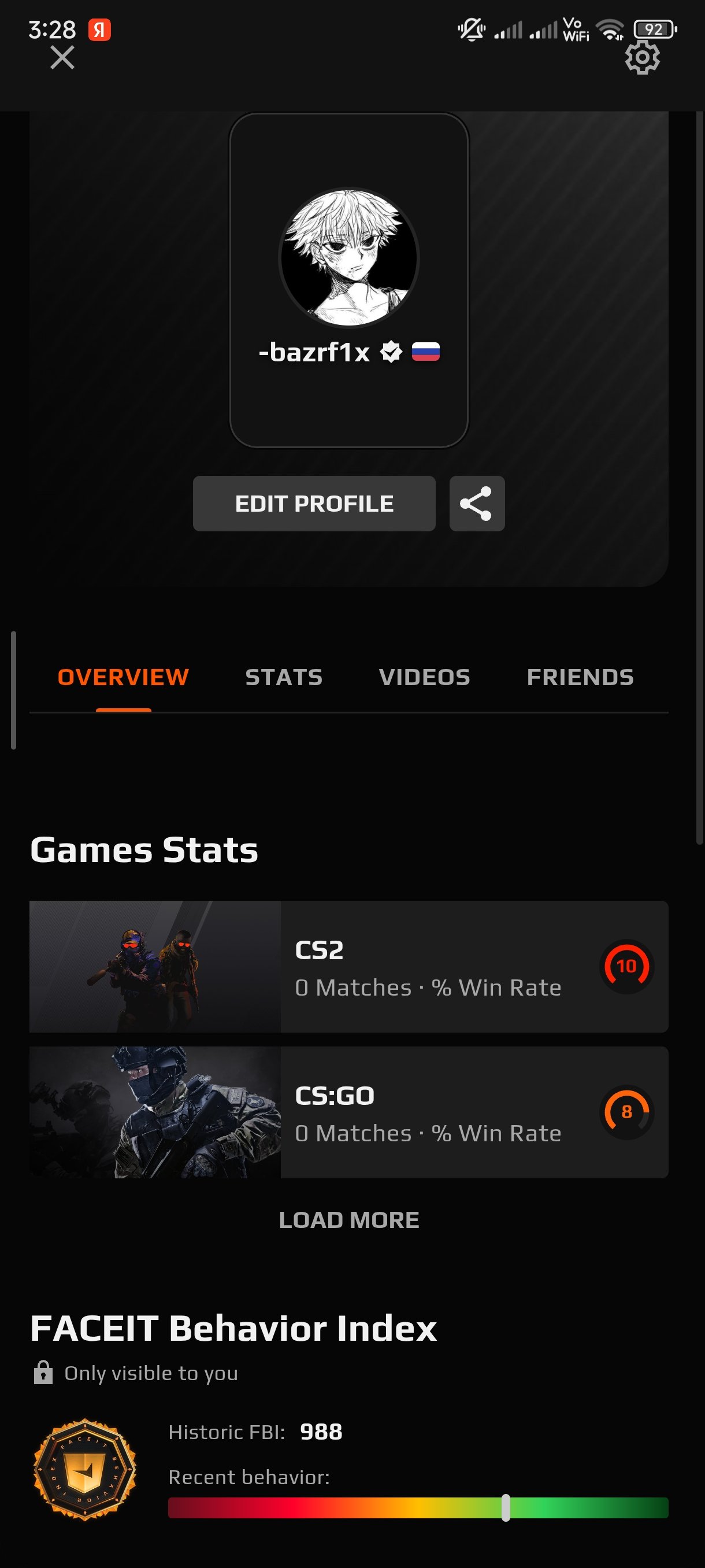Select the Russian flag icon on profile

click(428, 351)
